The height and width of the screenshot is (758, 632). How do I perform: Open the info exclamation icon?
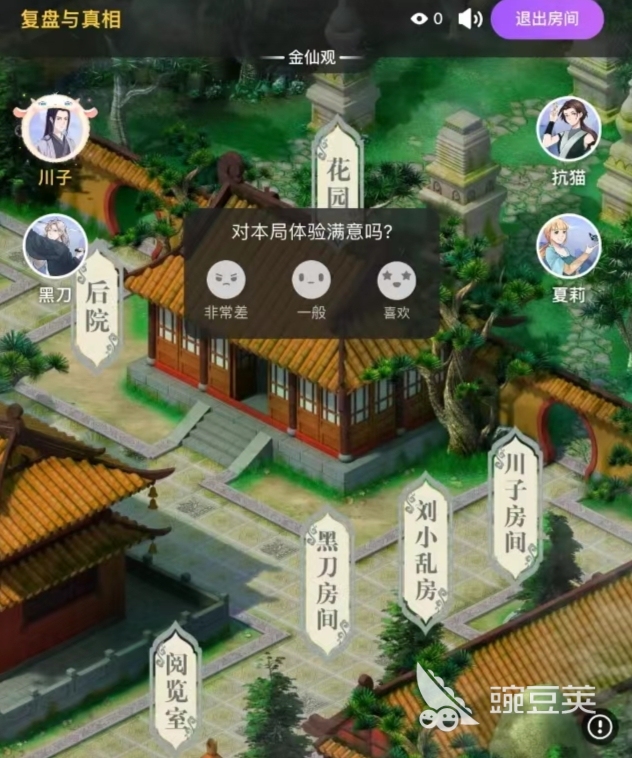[602, 725]
